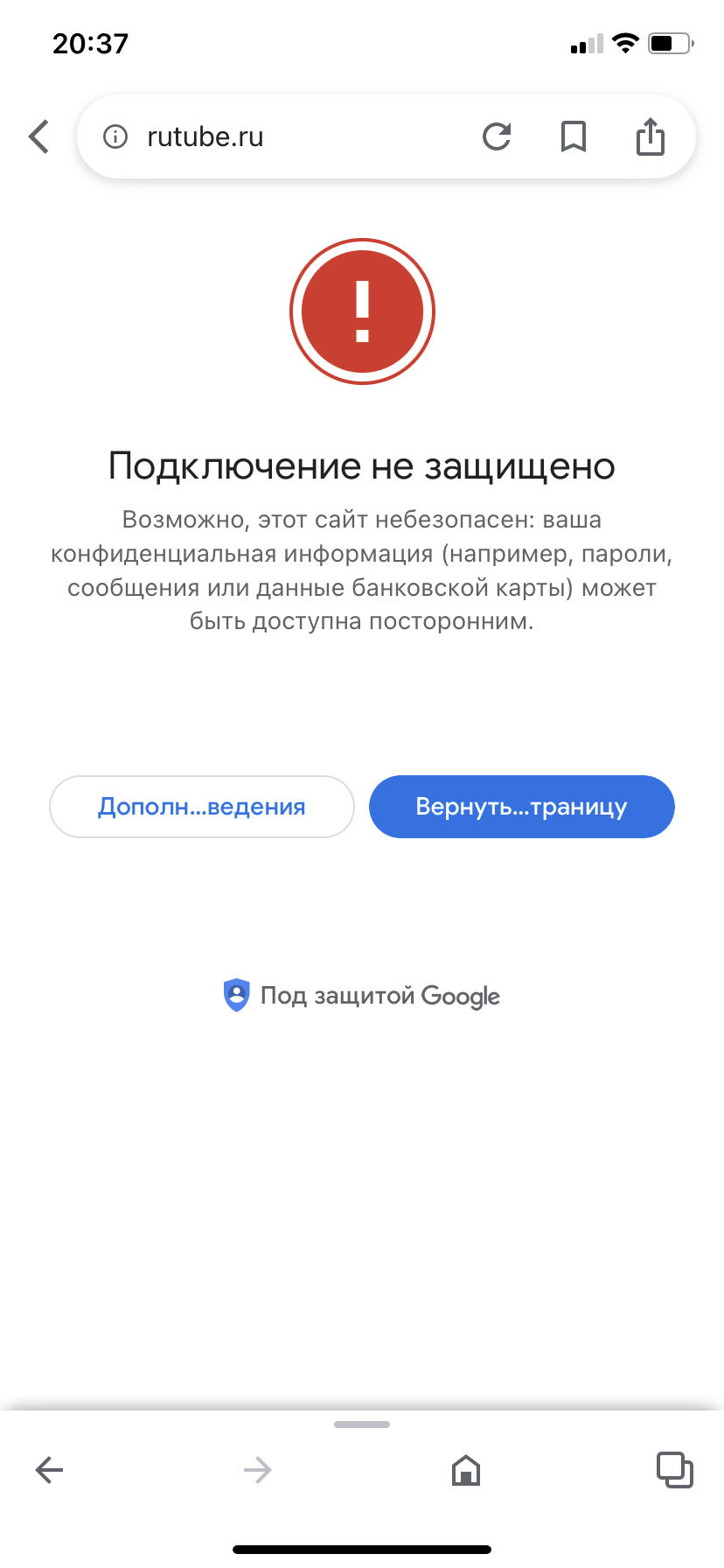Bookmark this page
Screen dimensions: 724x1568
pos(574,136)
